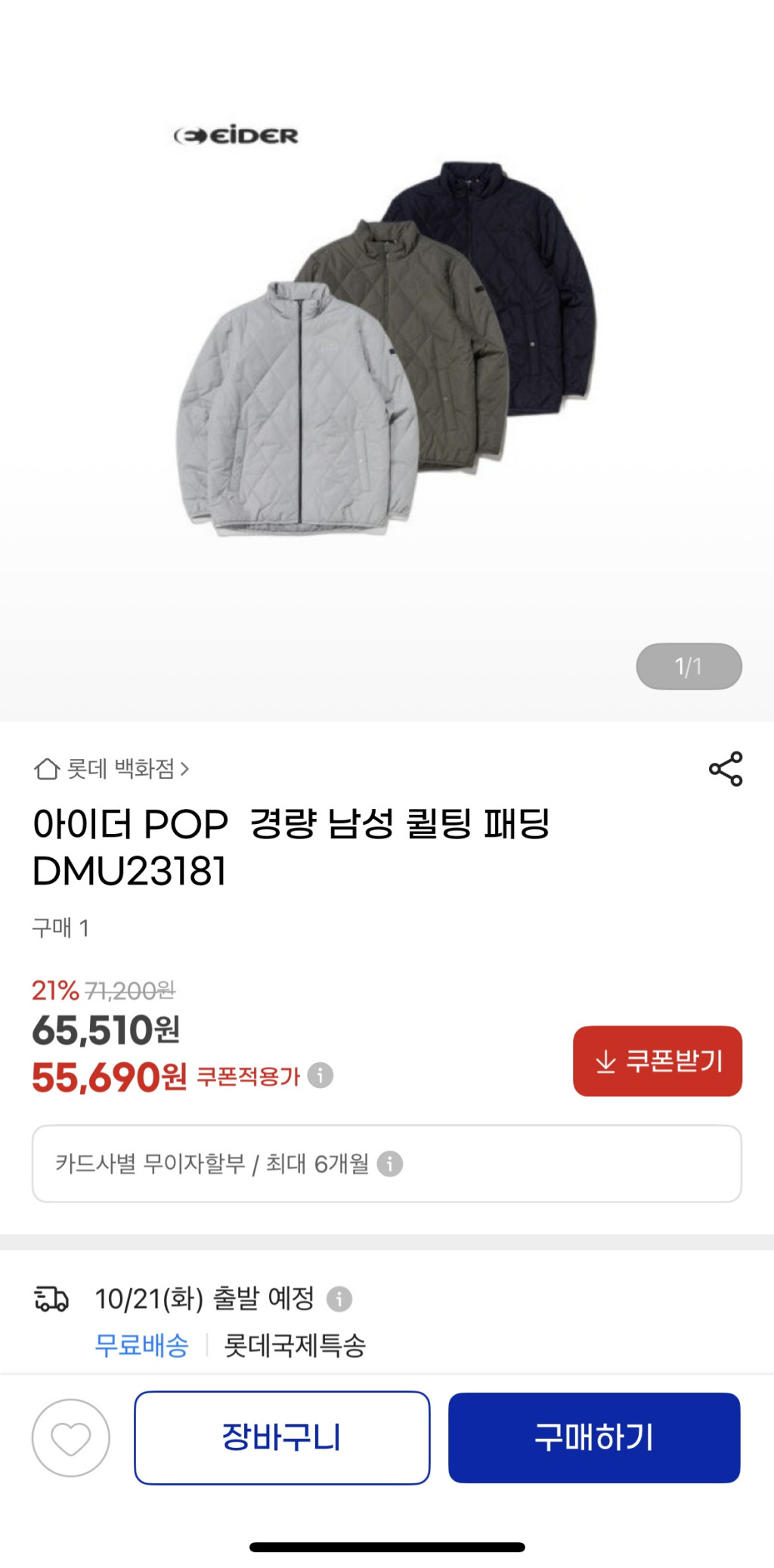Add product to wishlist with heart

tap(71, 1438)
